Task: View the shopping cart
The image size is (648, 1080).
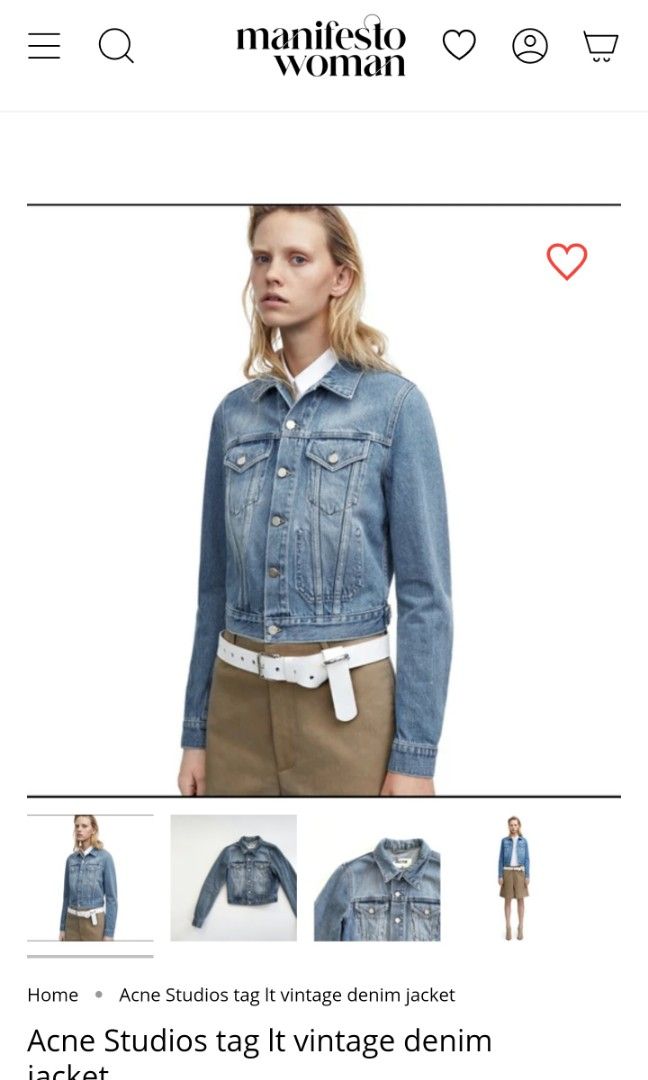Action: 601,46
